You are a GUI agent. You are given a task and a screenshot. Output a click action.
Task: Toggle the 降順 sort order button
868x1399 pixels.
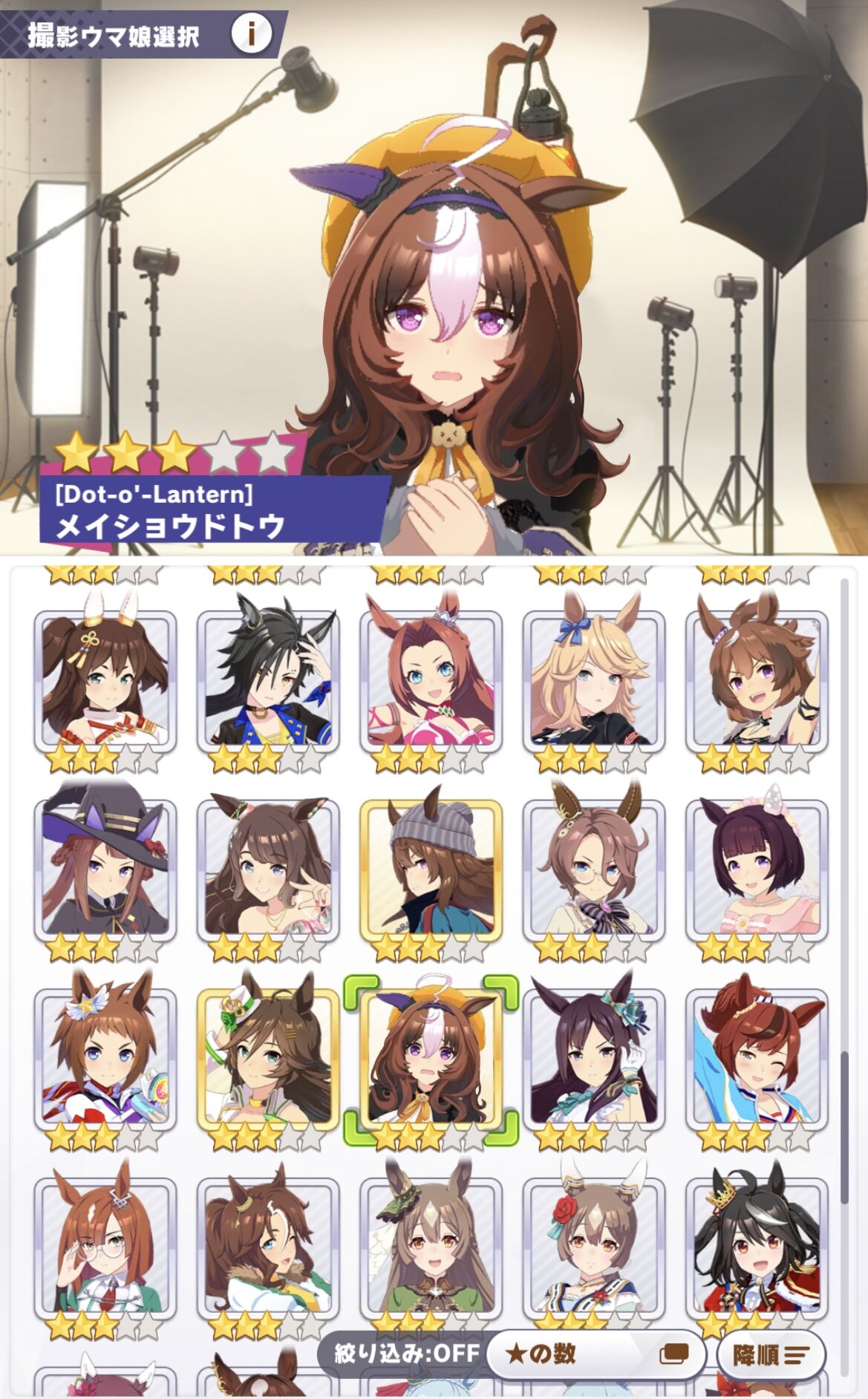pyautogui.click(x=771, y=1355)
